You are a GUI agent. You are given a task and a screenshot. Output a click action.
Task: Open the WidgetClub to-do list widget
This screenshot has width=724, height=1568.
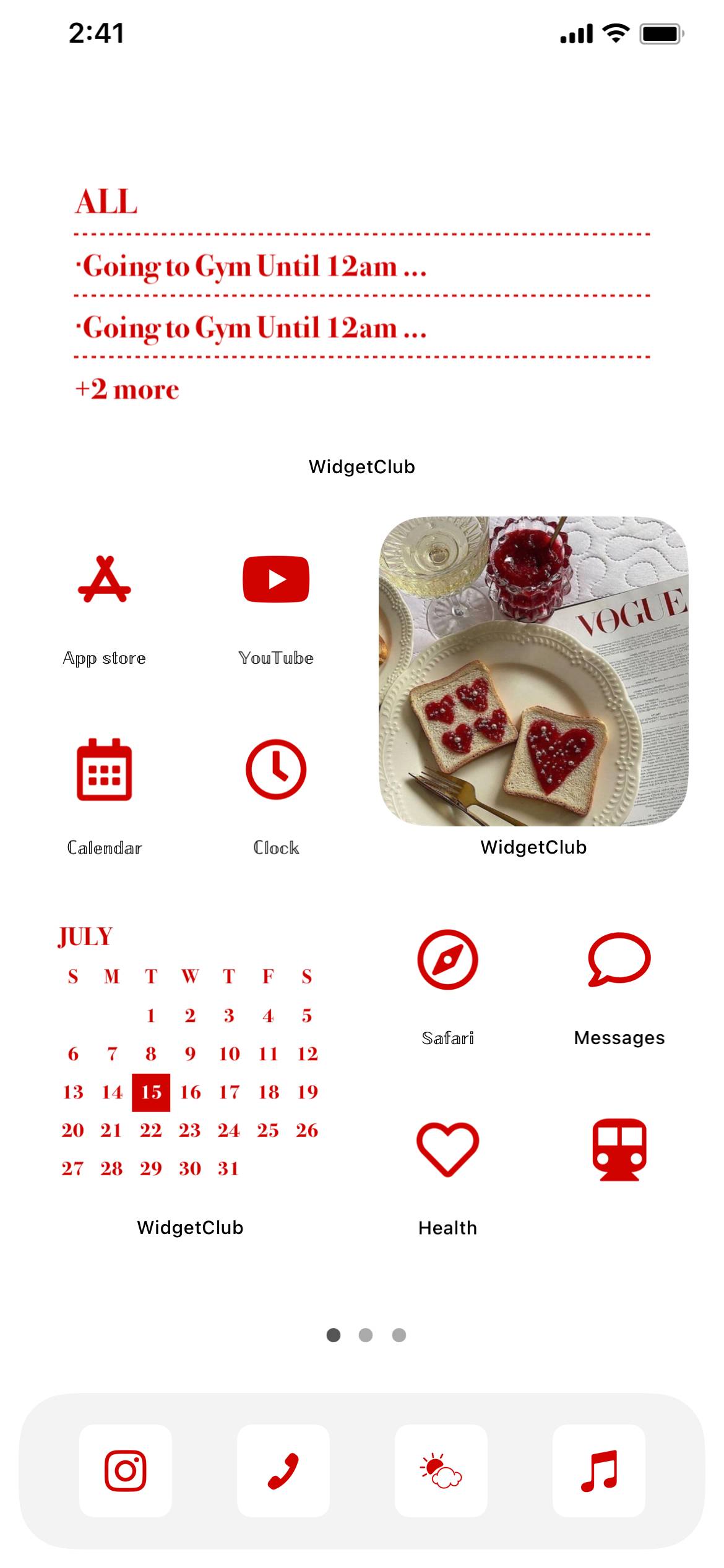click(362, 297)
